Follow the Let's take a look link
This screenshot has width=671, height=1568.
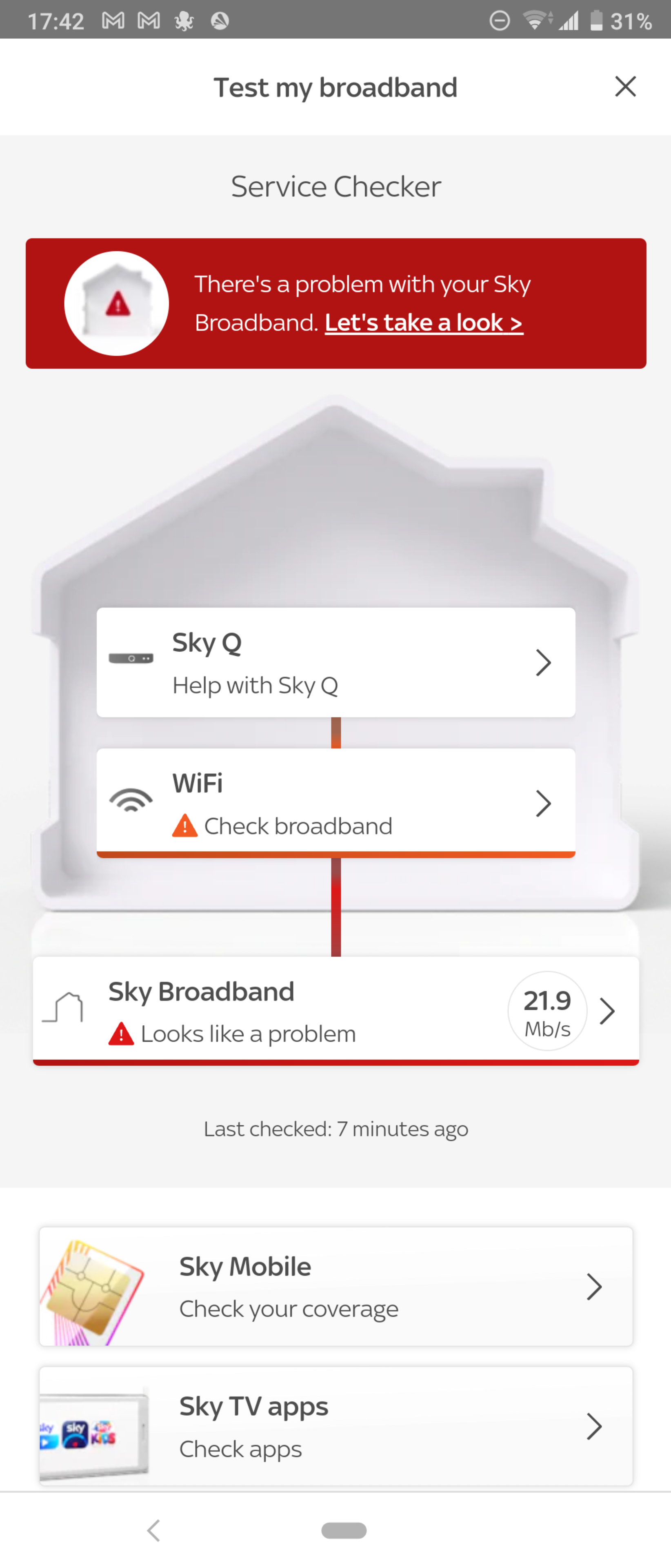click(x=423, y=323)
